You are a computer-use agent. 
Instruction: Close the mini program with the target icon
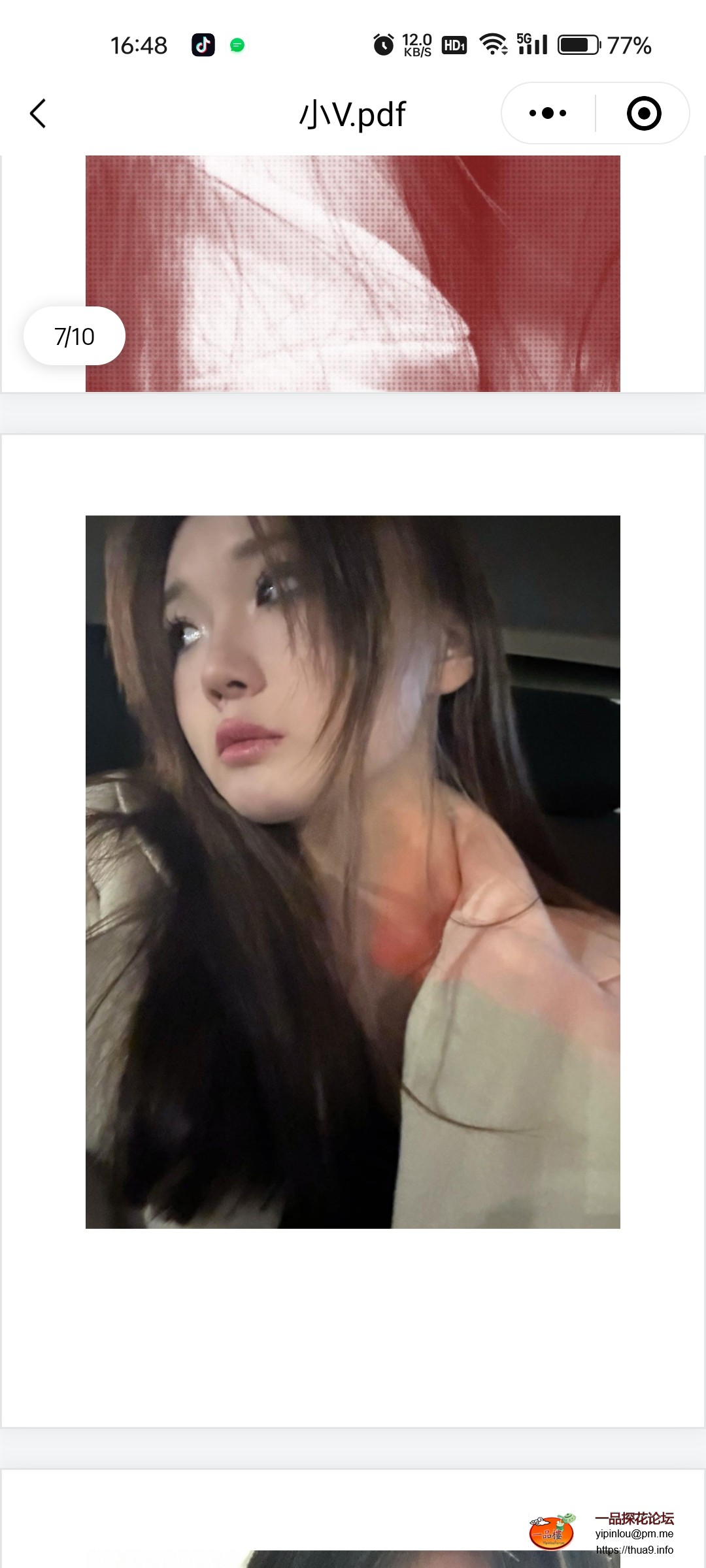(x=644, y=114)
